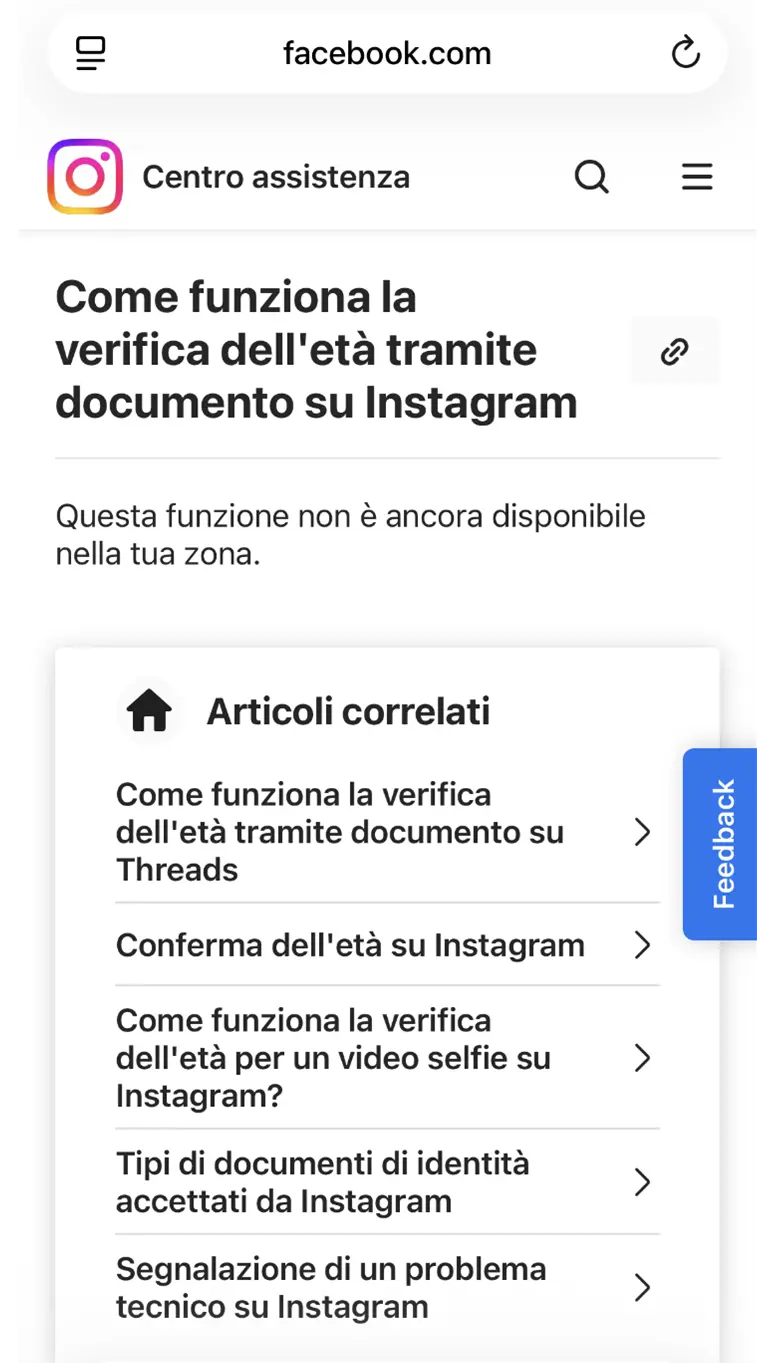Tap the facebook.com address bar
757x1363 pixels.
click(x=387, y=53)
